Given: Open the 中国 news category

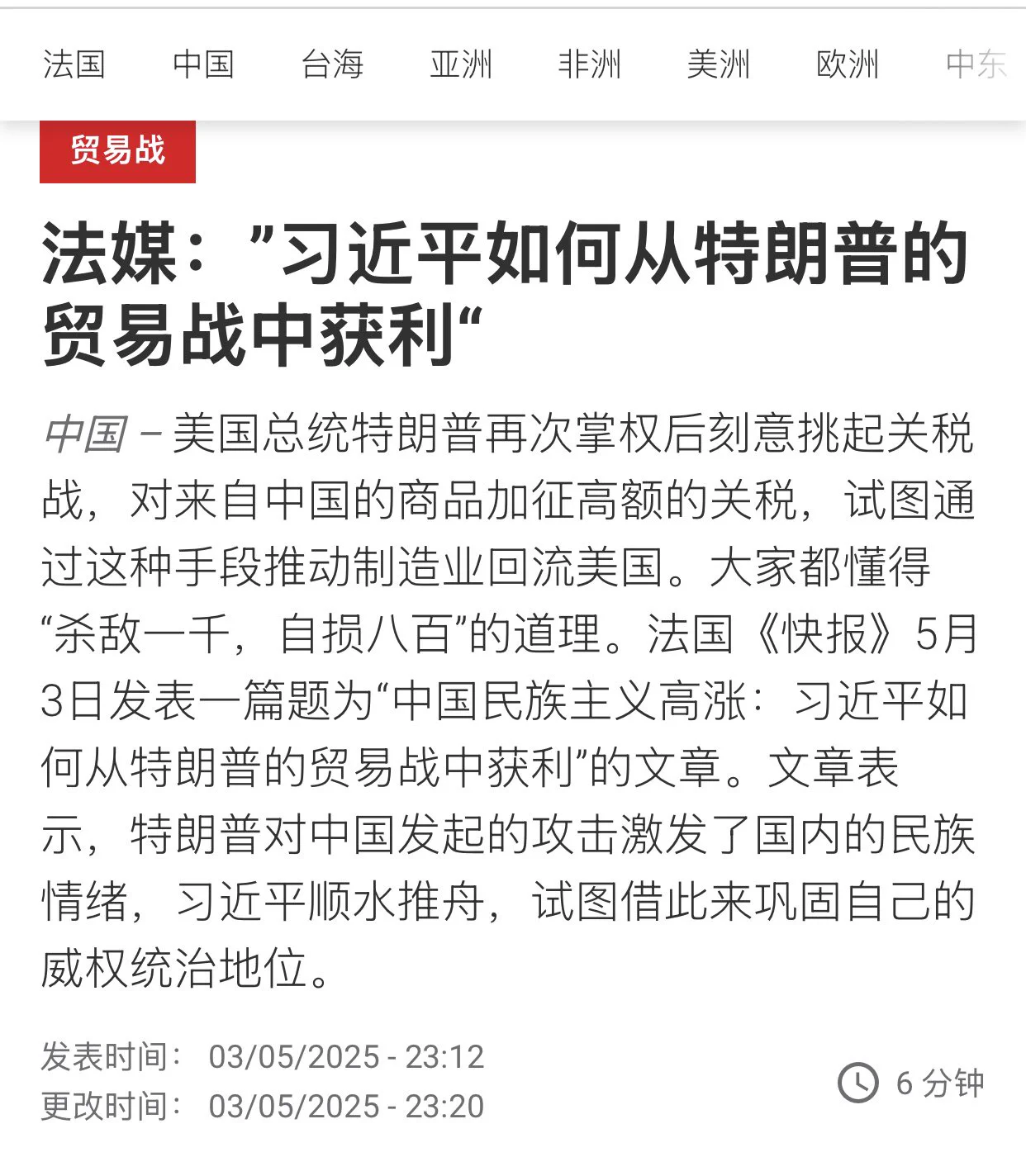Looking at the screenshot, I should (x=203, y=64).
